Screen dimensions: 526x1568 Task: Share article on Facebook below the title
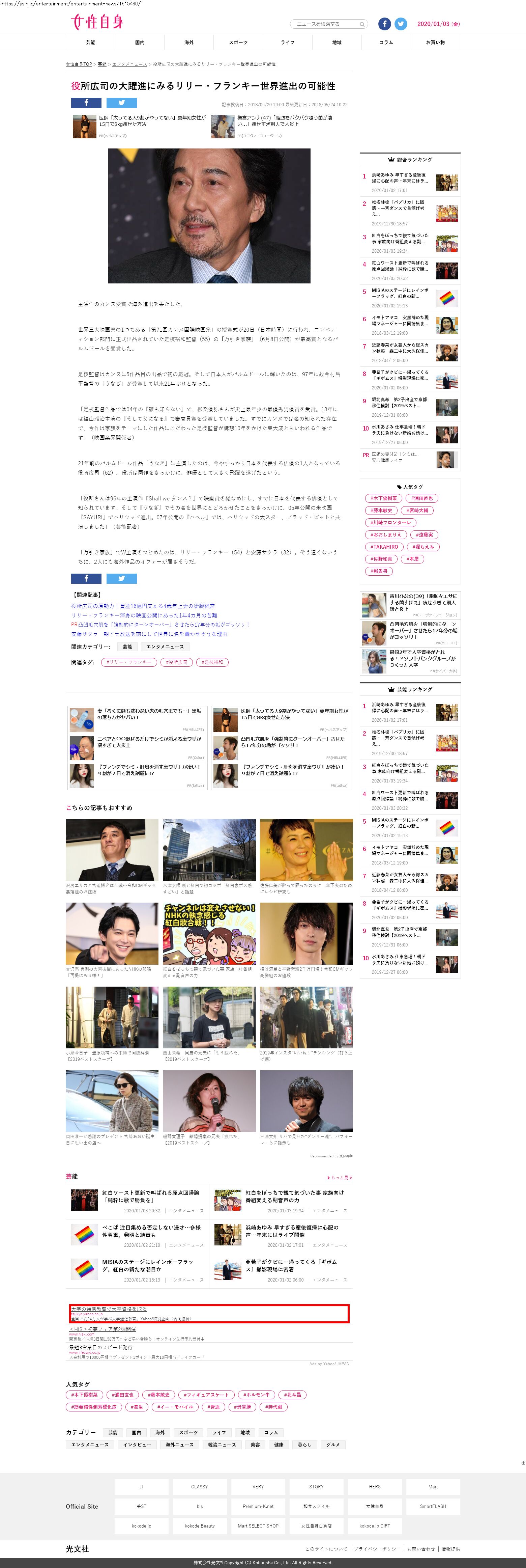click(86, 103)
